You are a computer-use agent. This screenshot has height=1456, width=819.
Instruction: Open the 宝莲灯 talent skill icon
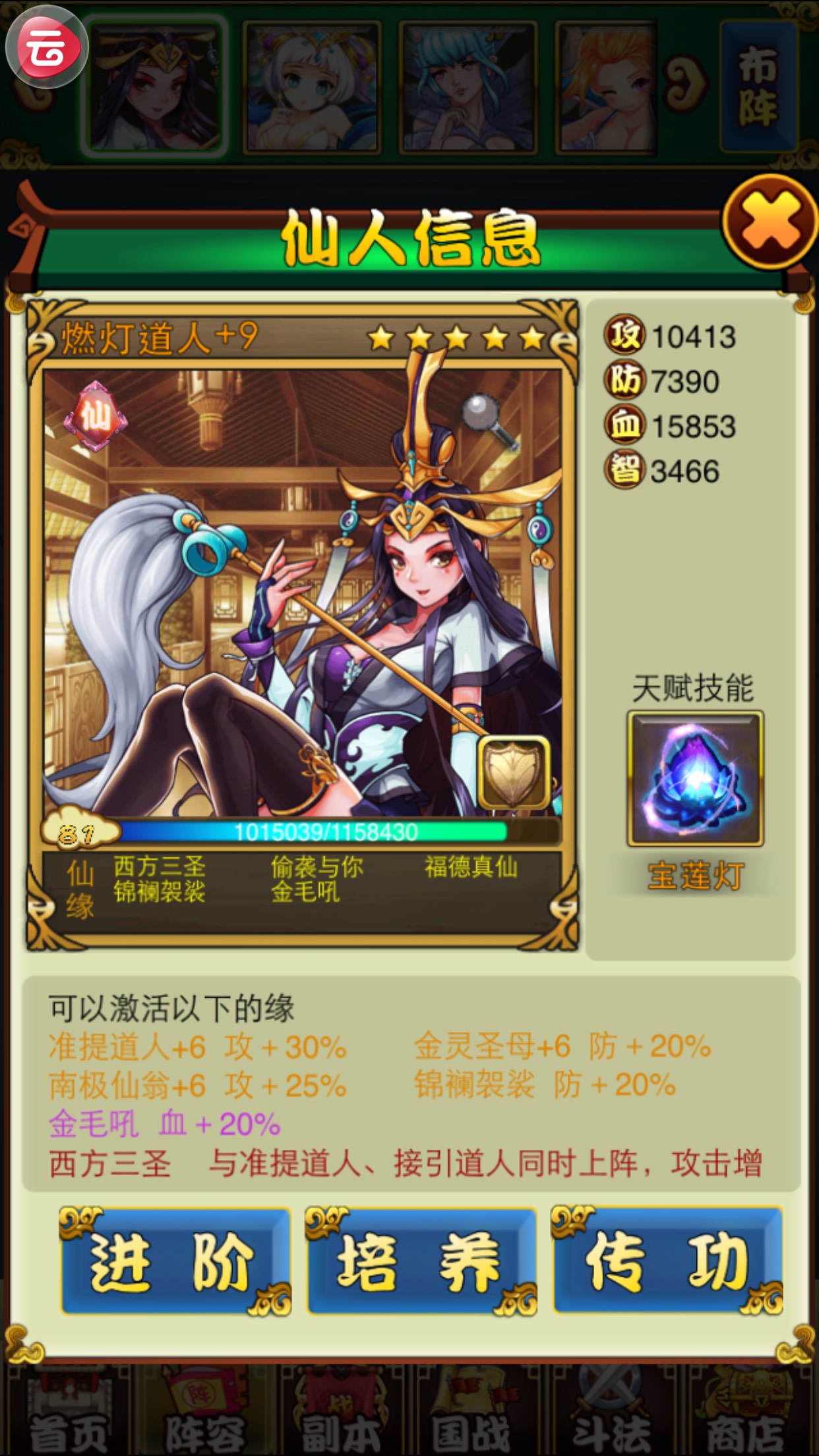695,778
